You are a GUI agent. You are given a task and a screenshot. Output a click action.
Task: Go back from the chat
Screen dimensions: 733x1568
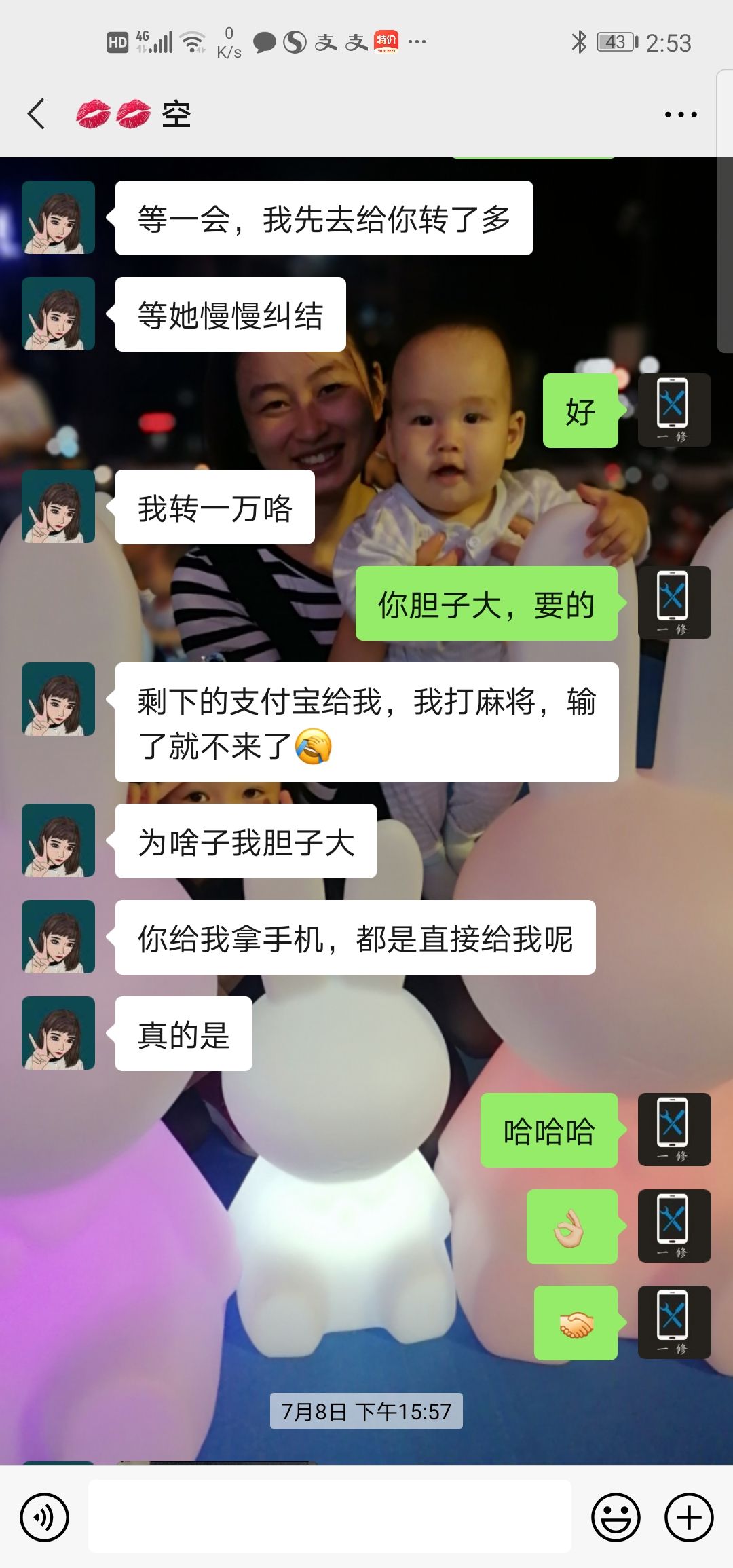[x=37, y=113]
